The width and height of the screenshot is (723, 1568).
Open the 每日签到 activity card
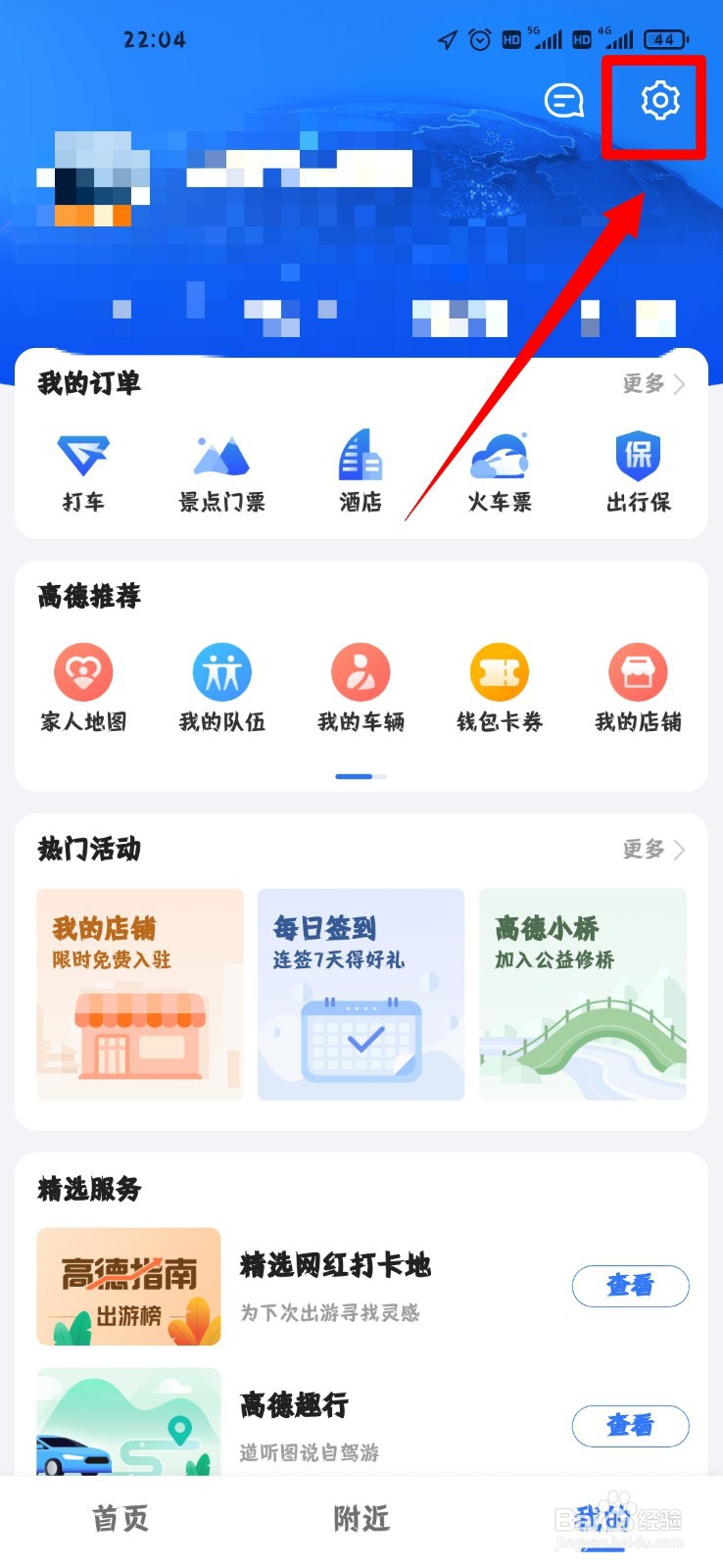361,994
